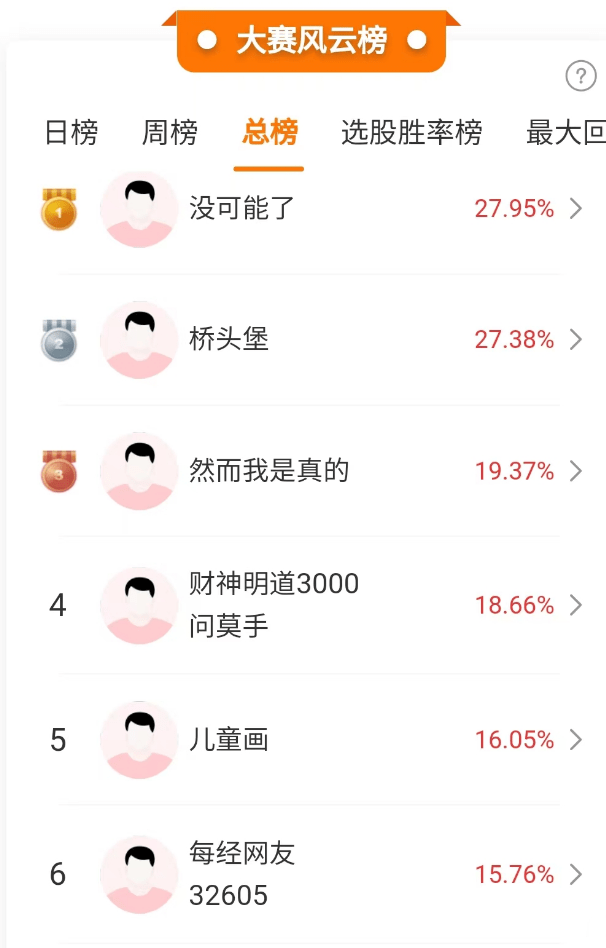
Task: Open the 选股胜率榜 tab
Action: click(x=411, y=132)
